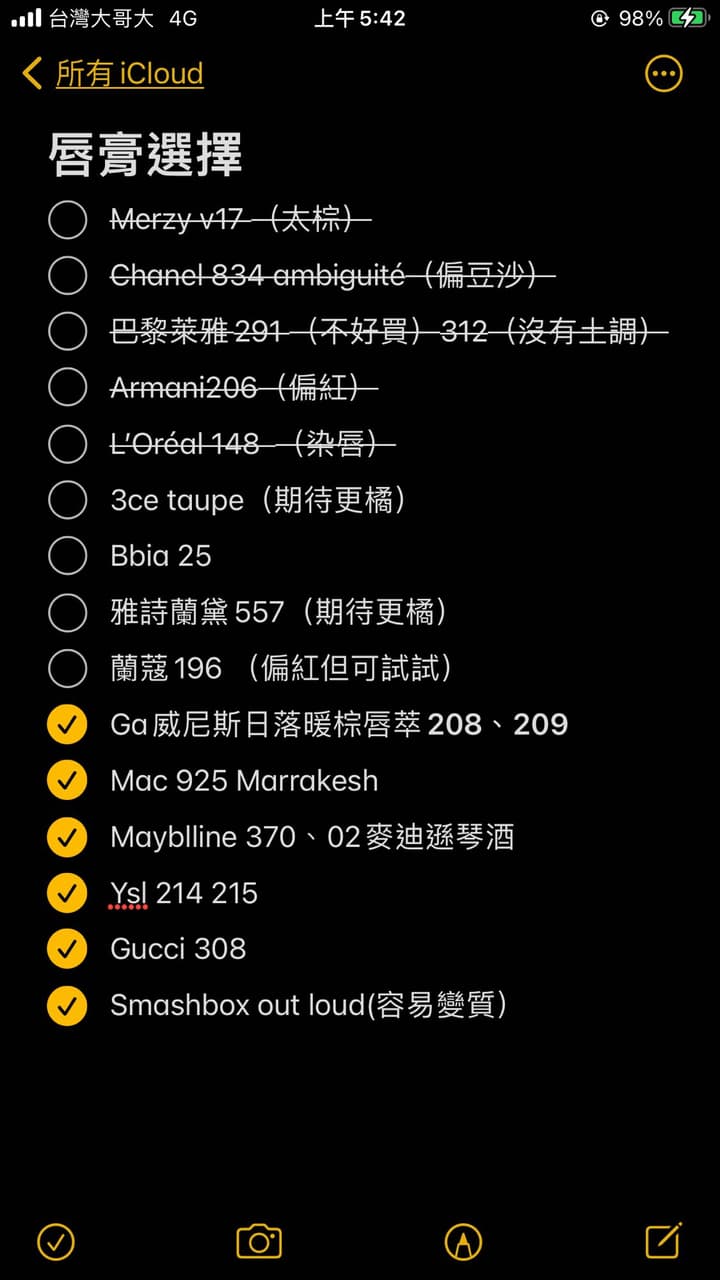Open the camera attachment option

[x=259, y=1241]
